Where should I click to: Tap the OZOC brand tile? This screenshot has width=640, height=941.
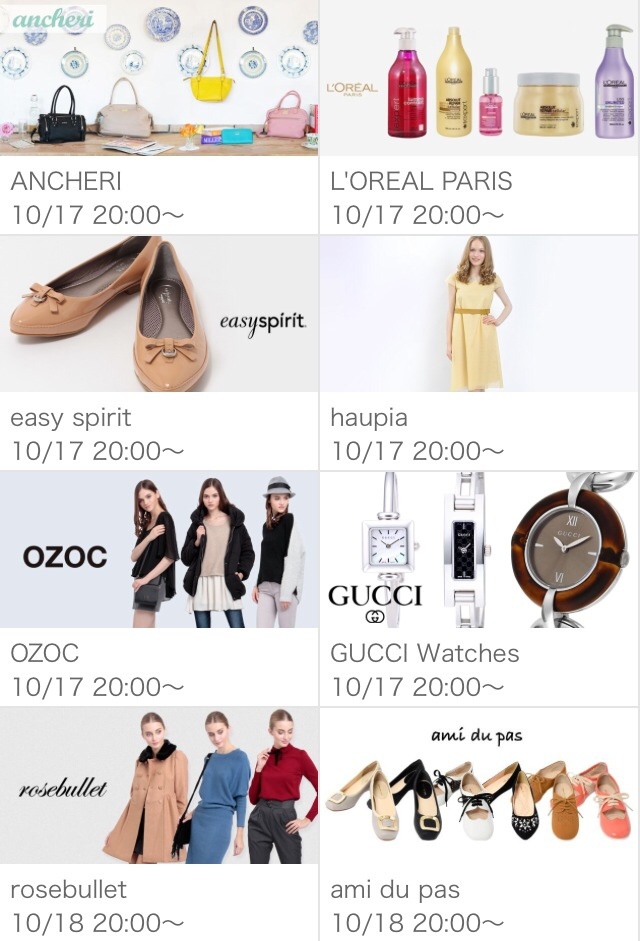[x=159, y=550]
